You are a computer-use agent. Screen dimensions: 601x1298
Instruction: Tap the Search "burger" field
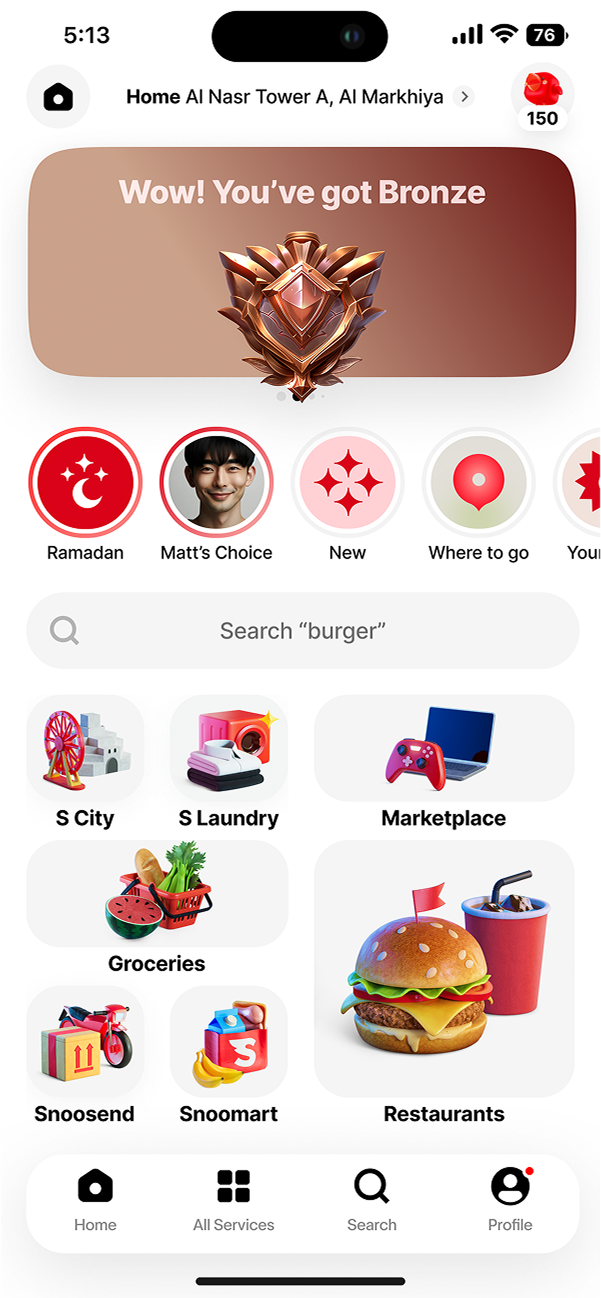click(x=302, y=631)
